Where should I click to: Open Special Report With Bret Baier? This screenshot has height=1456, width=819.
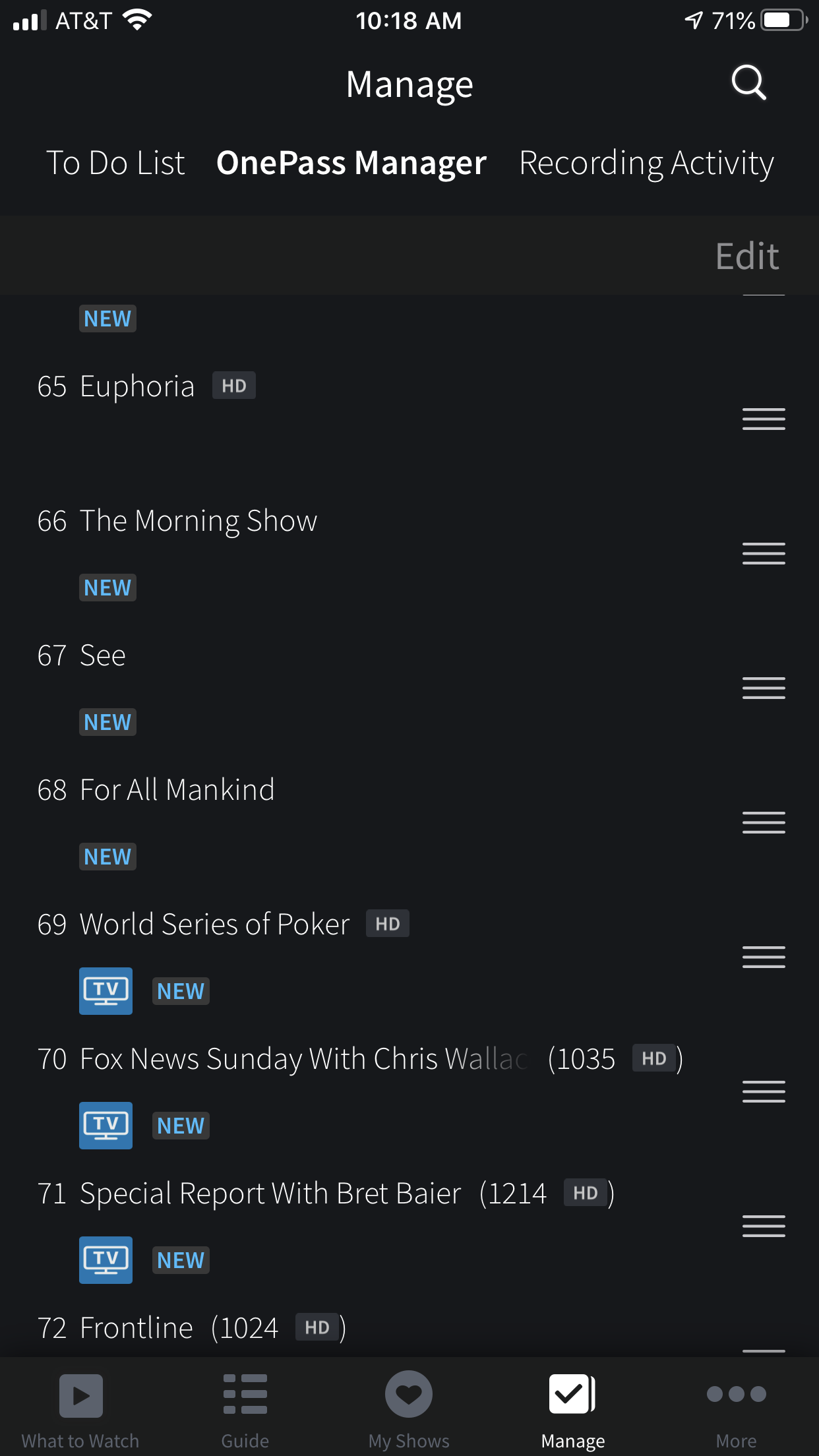(x=270, y=1194)
